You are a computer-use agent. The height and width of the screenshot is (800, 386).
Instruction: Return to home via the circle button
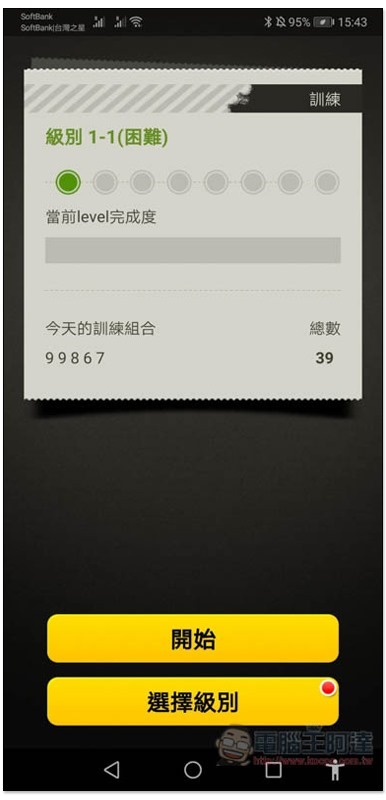coord(193,770)
